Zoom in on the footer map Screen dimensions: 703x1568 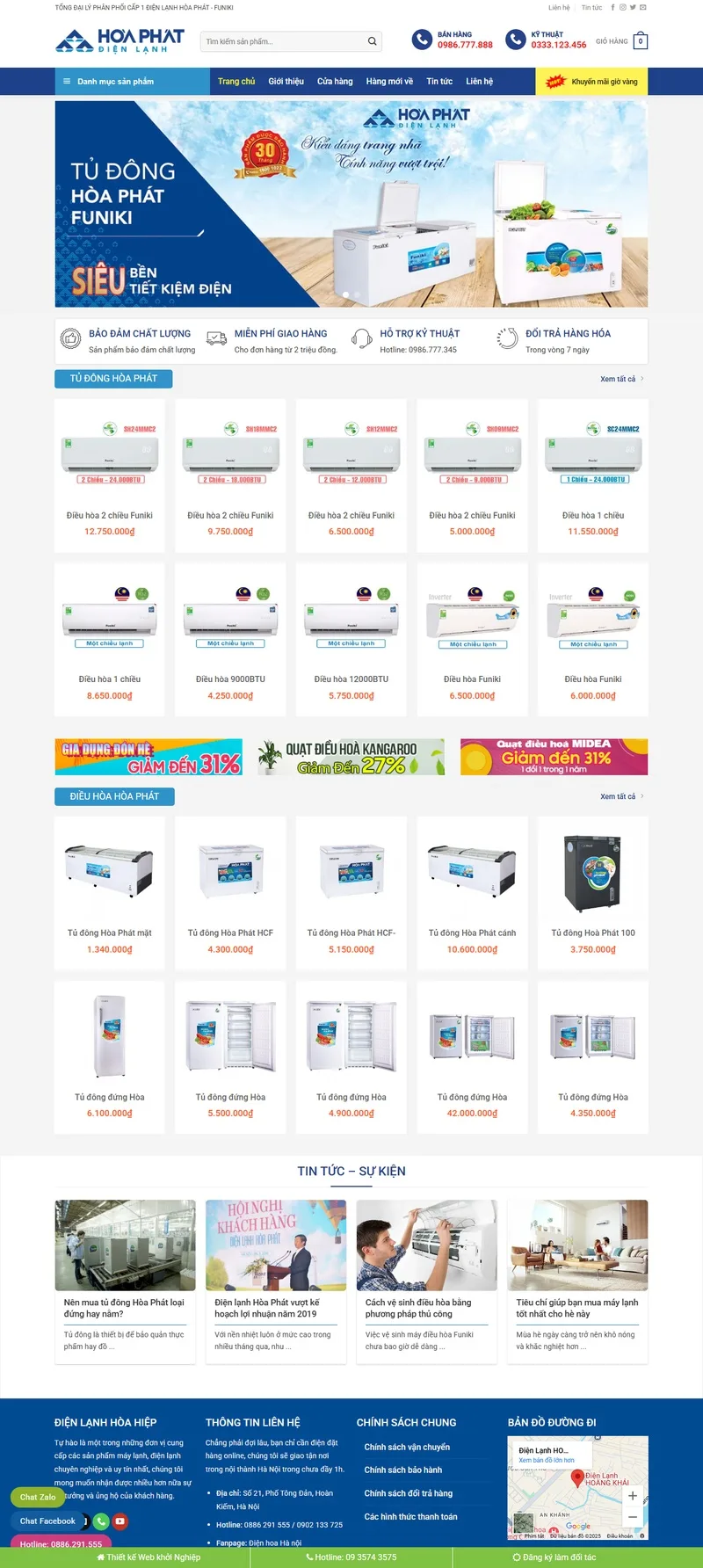632,1495
